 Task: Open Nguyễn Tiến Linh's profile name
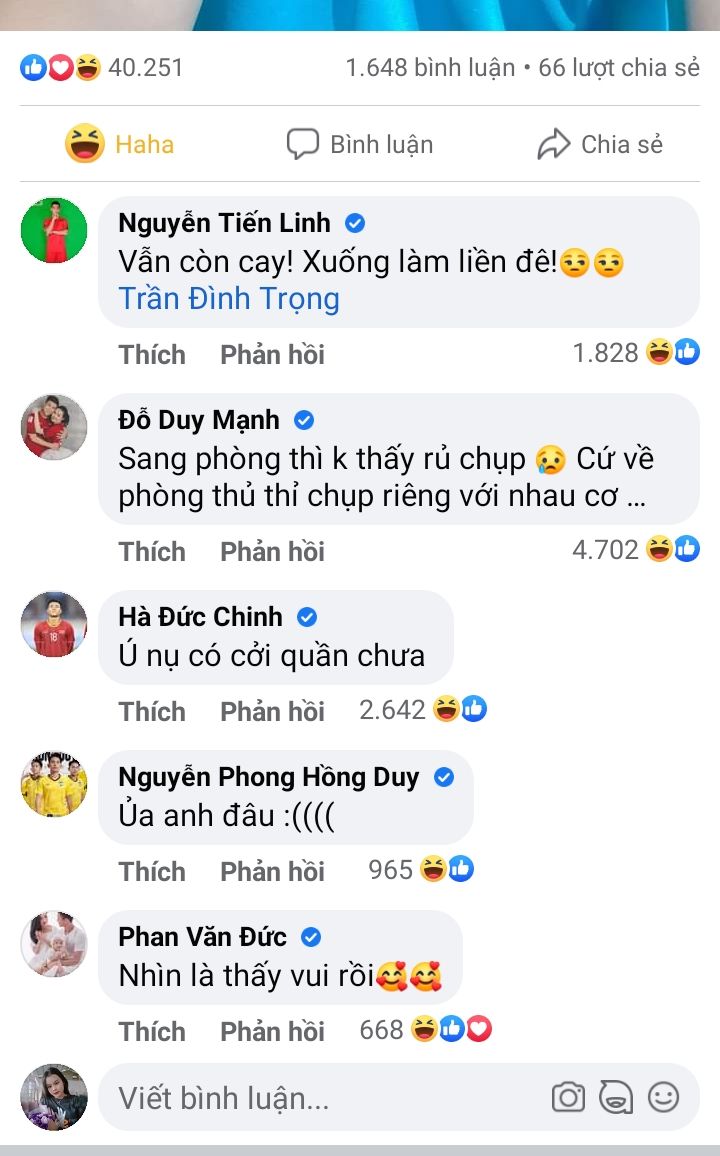coord(224,223)
